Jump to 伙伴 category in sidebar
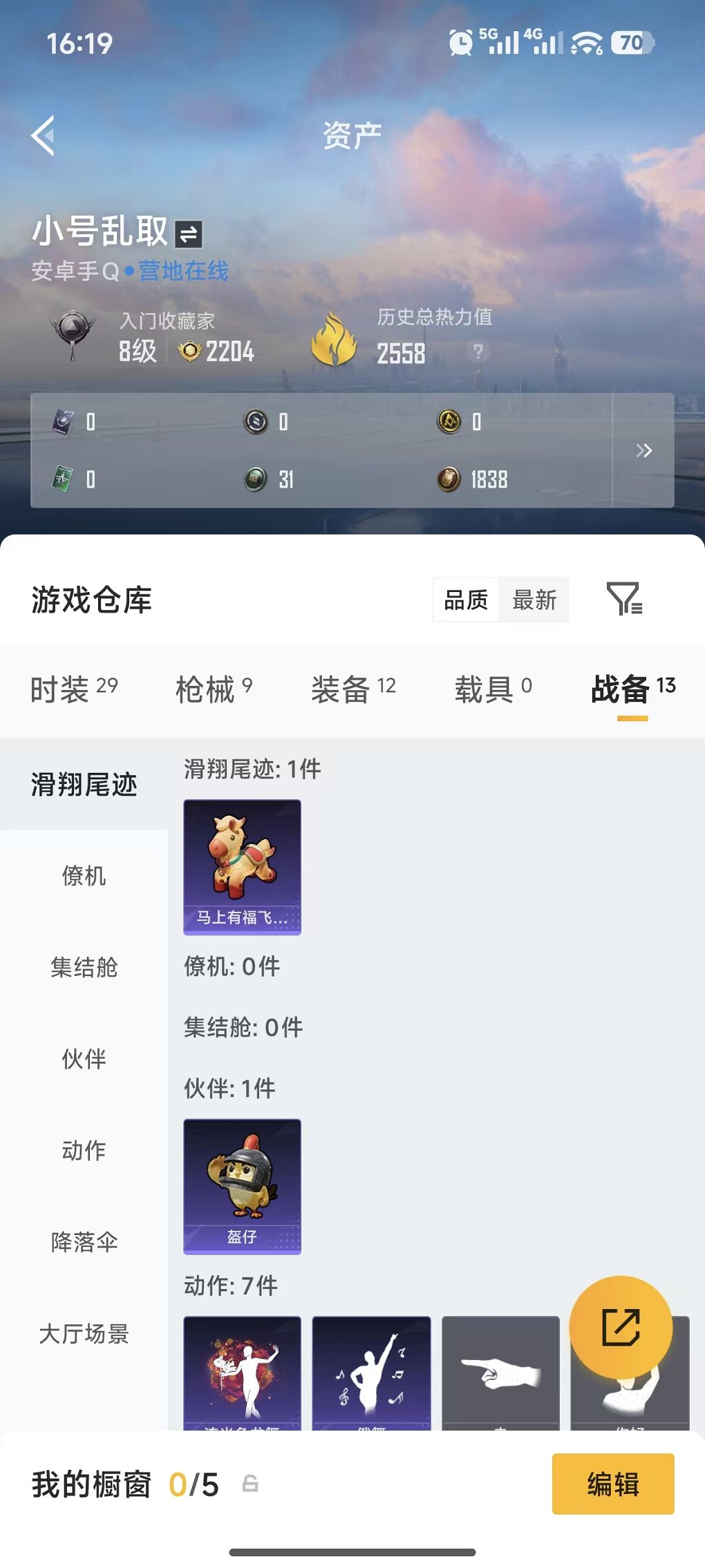This screenshot has width=705, height=1568. [84, 1059]
